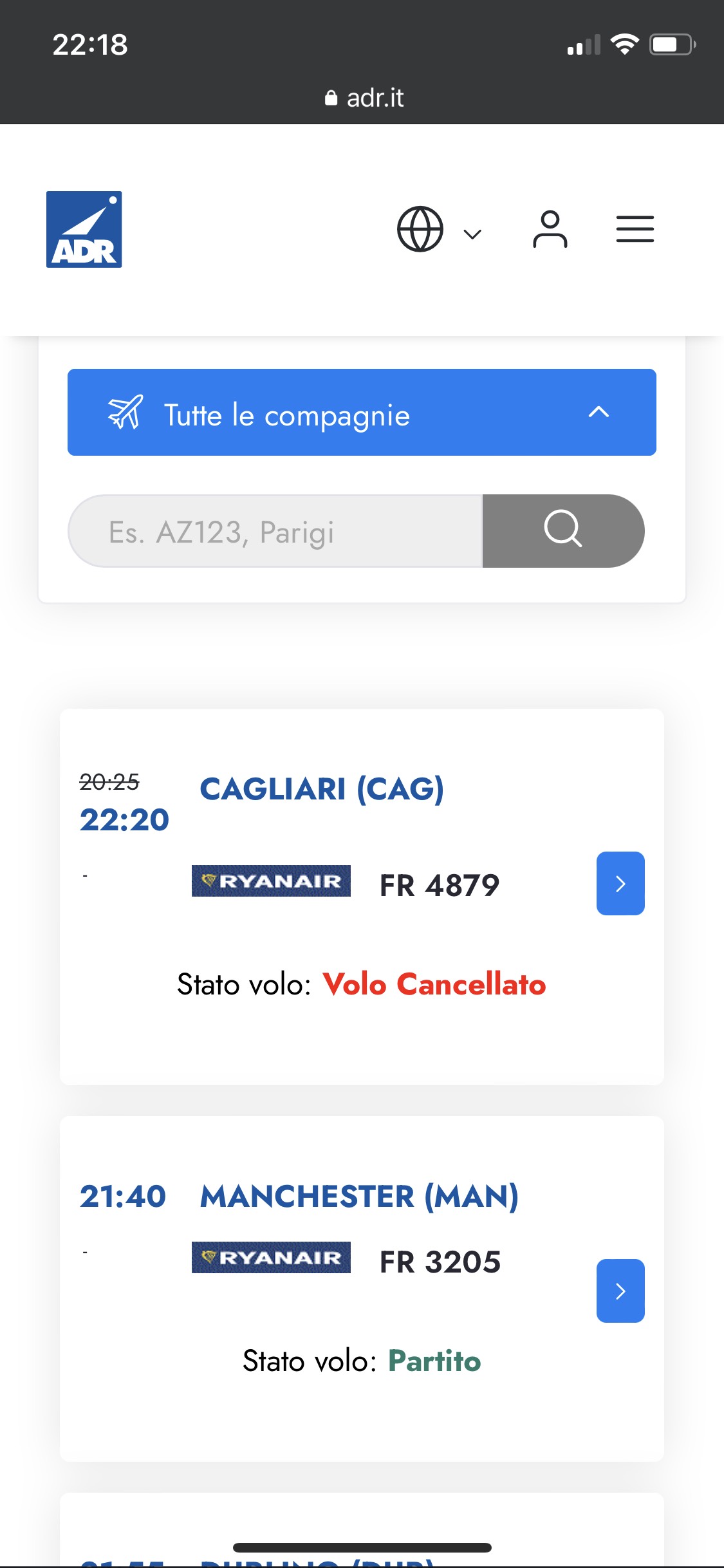The height and width of the screenshot is (1568, 724).
Task: Expand details for the Manchester flight
Action: [x=620, y=1290]
